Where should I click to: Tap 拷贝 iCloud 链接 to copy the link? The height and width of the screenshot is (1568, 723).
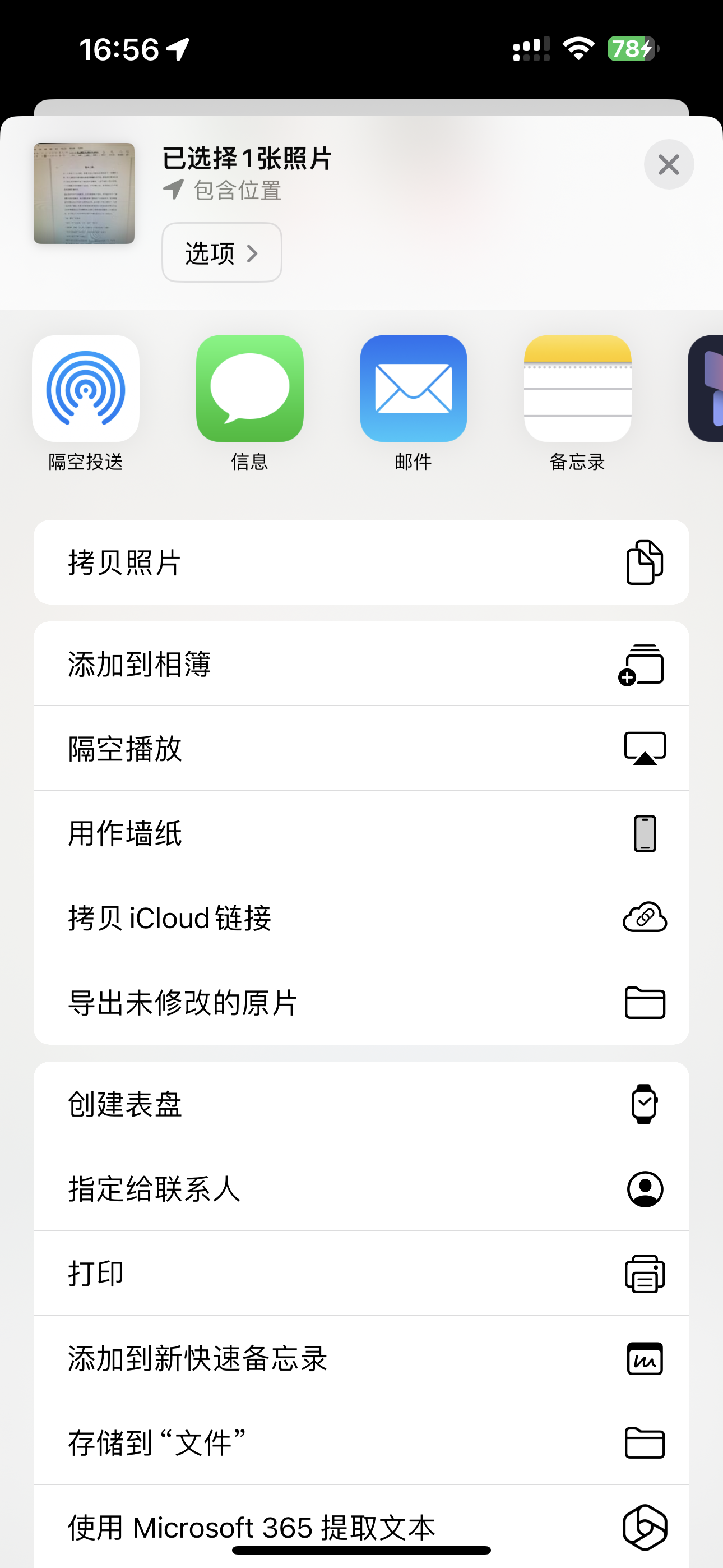[361, 917]
